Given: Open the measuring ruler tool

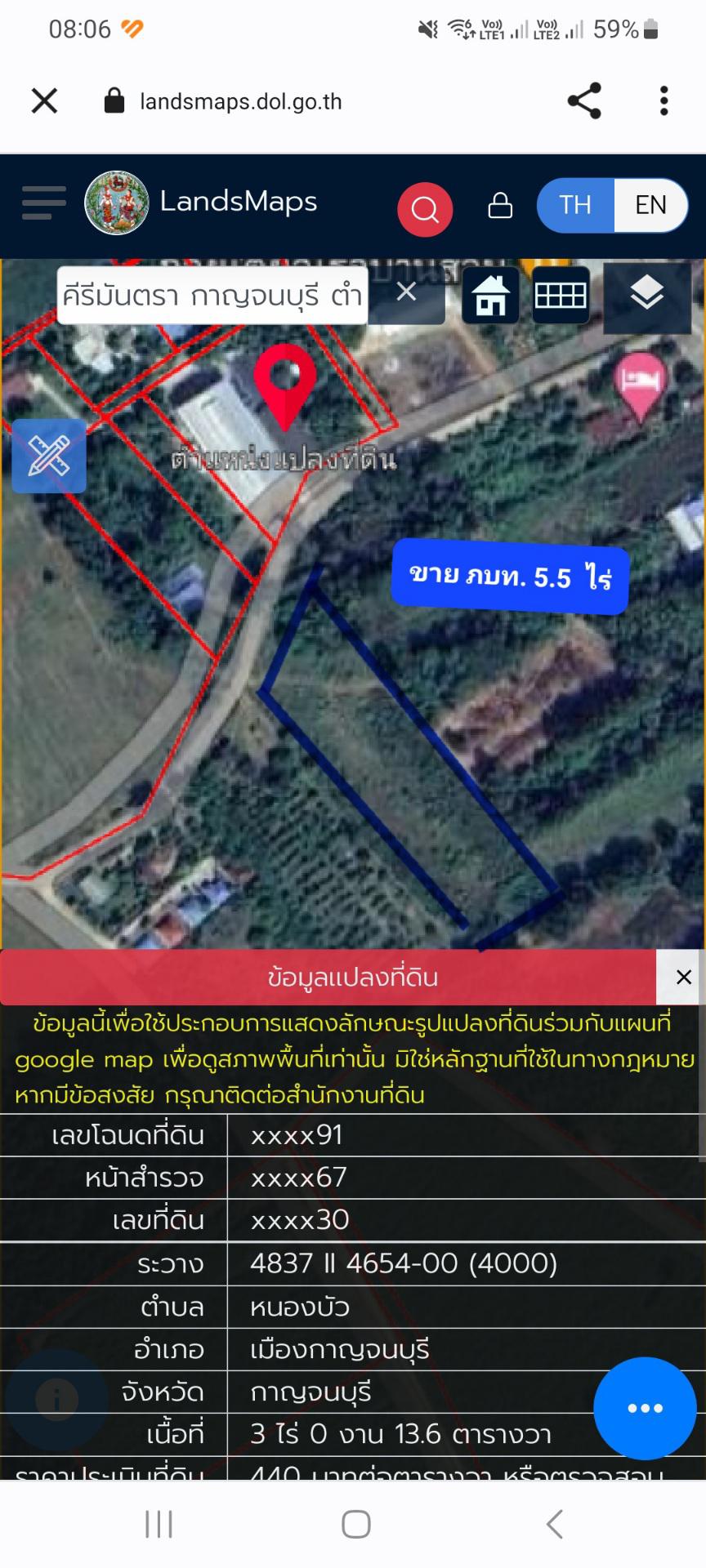Looking at the screenshot, I should click(x=49, y=456).
